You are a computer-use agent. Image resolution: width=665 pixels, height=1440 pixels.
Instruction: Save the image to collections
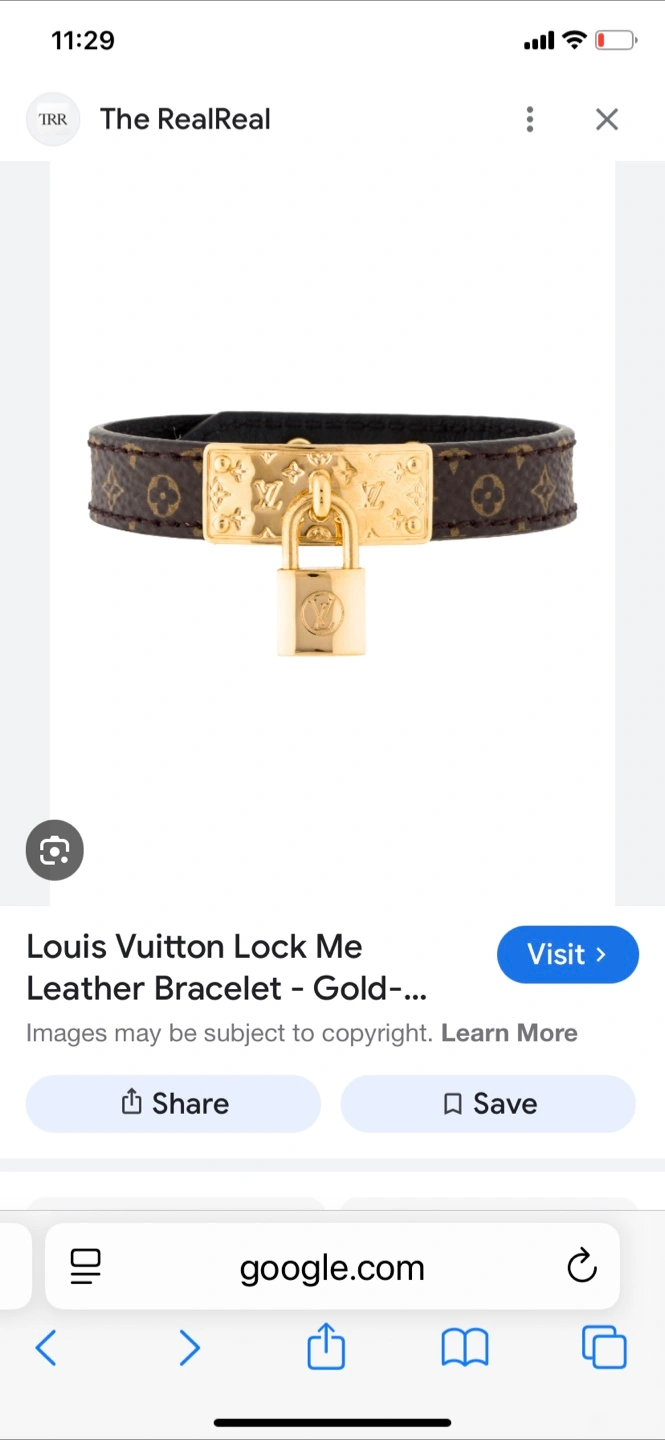488,1103
